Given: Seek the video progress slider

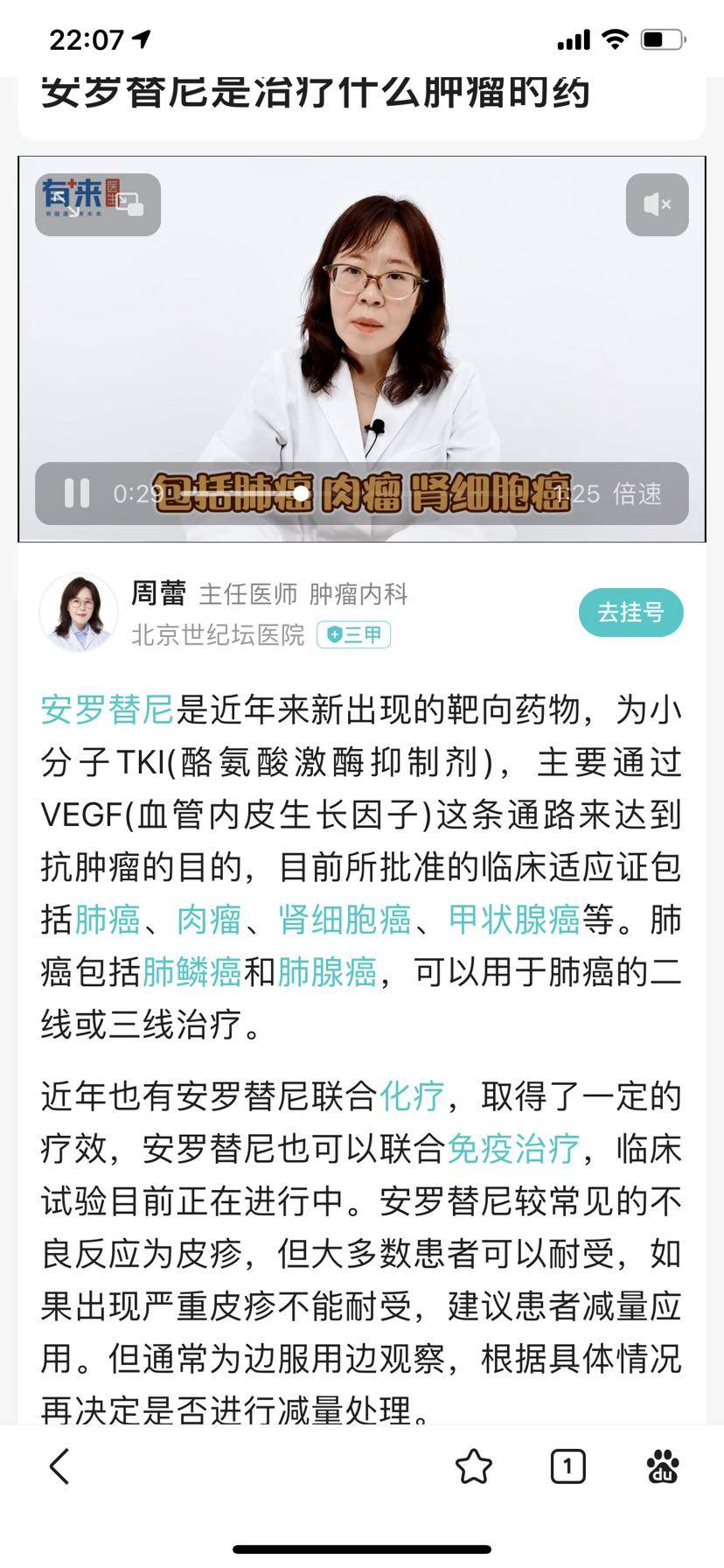Looking at the screenshot, I should click(300, 493).
